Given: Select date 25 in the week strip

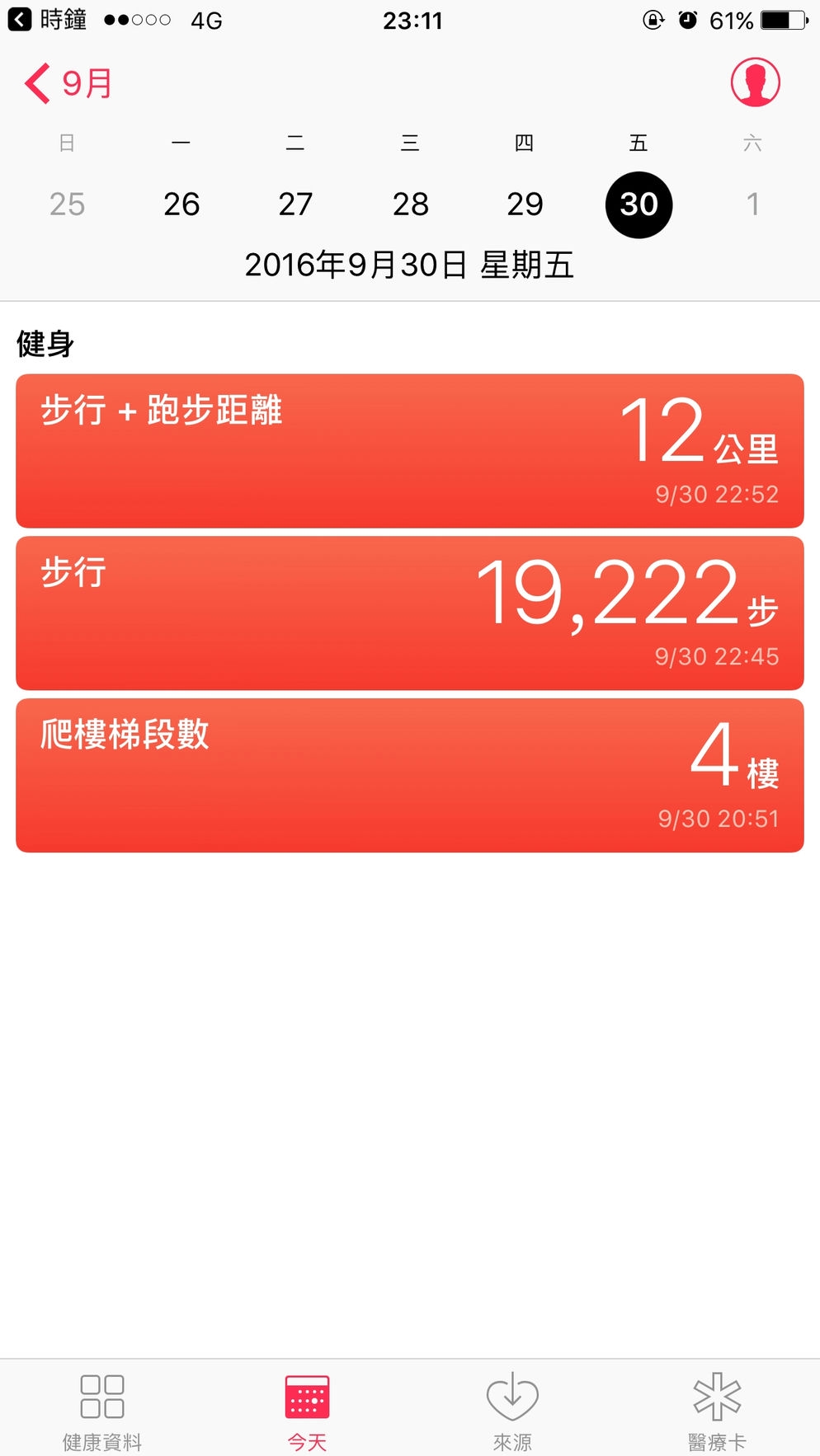Looking at the screenshot, I should click(67, 204).
